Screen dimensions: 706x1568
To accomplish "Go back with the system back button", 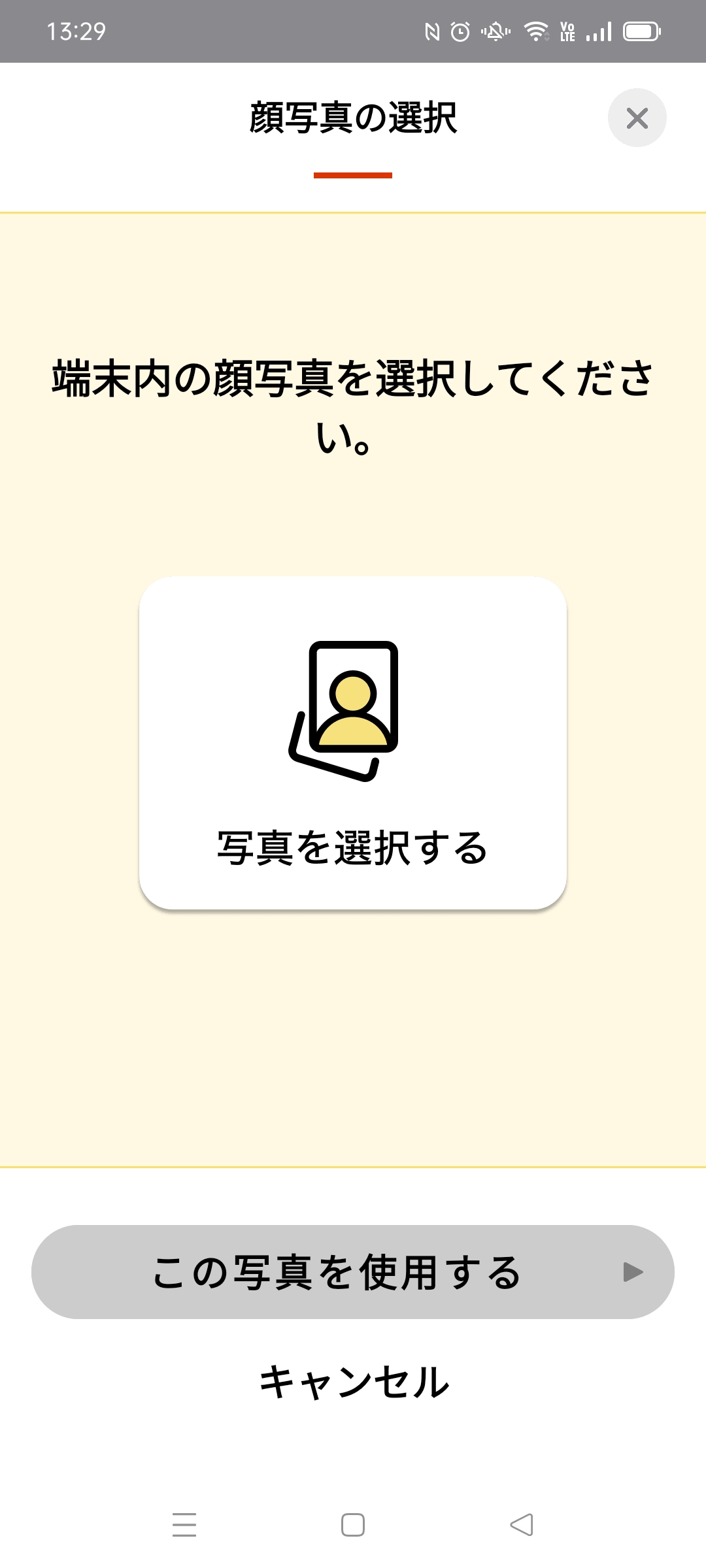I will pyautogui.click(x=522, y=1525).
